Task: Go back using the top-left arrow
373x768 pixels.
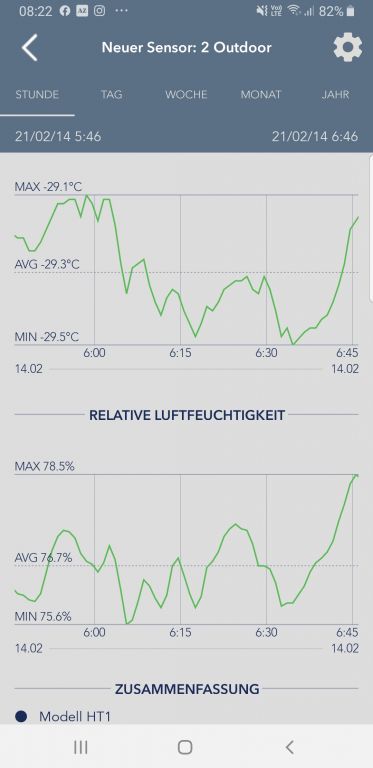Action: coord(29,48)
